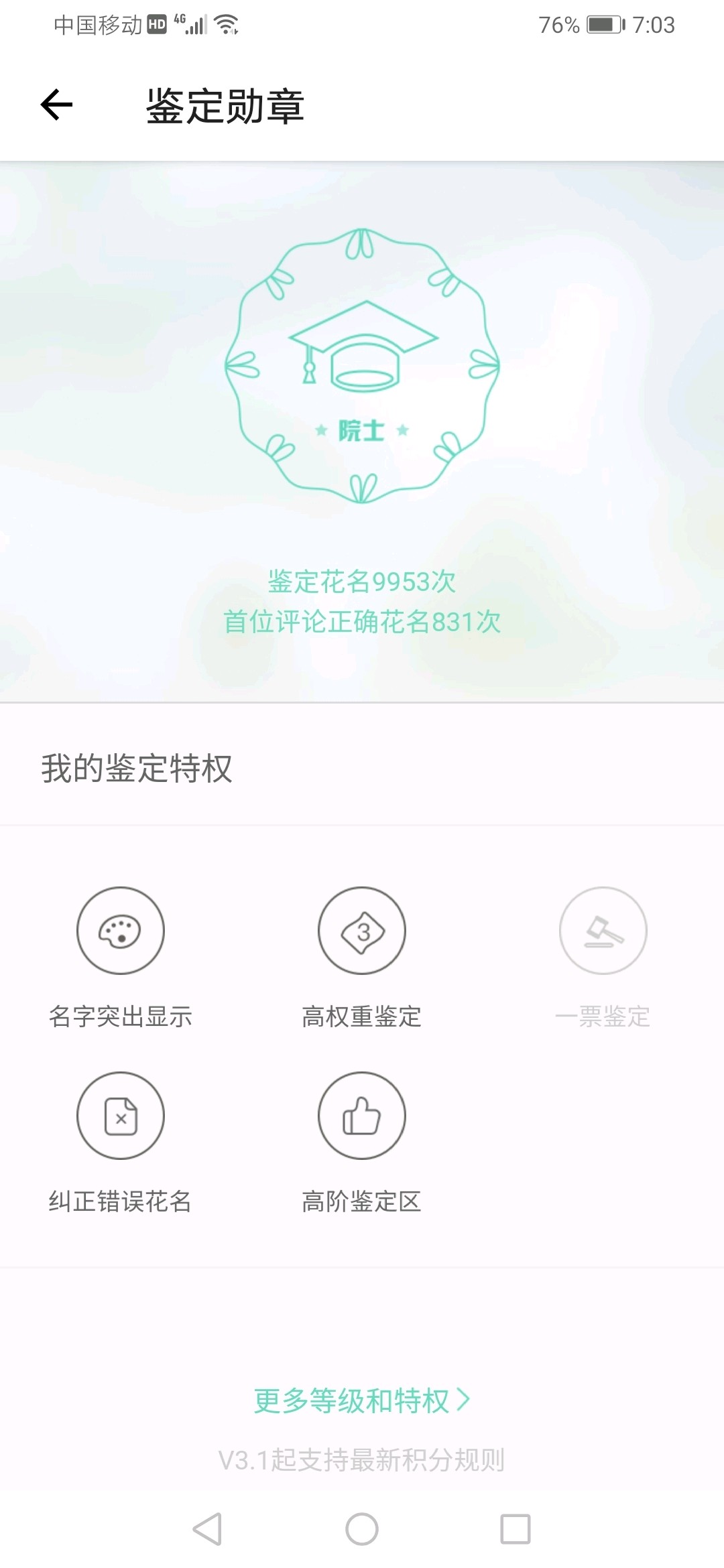724x1568 pixels.
Task: Open the 更多等级和特权 link
Action: pyautogui.click(x=362, y=1400)
